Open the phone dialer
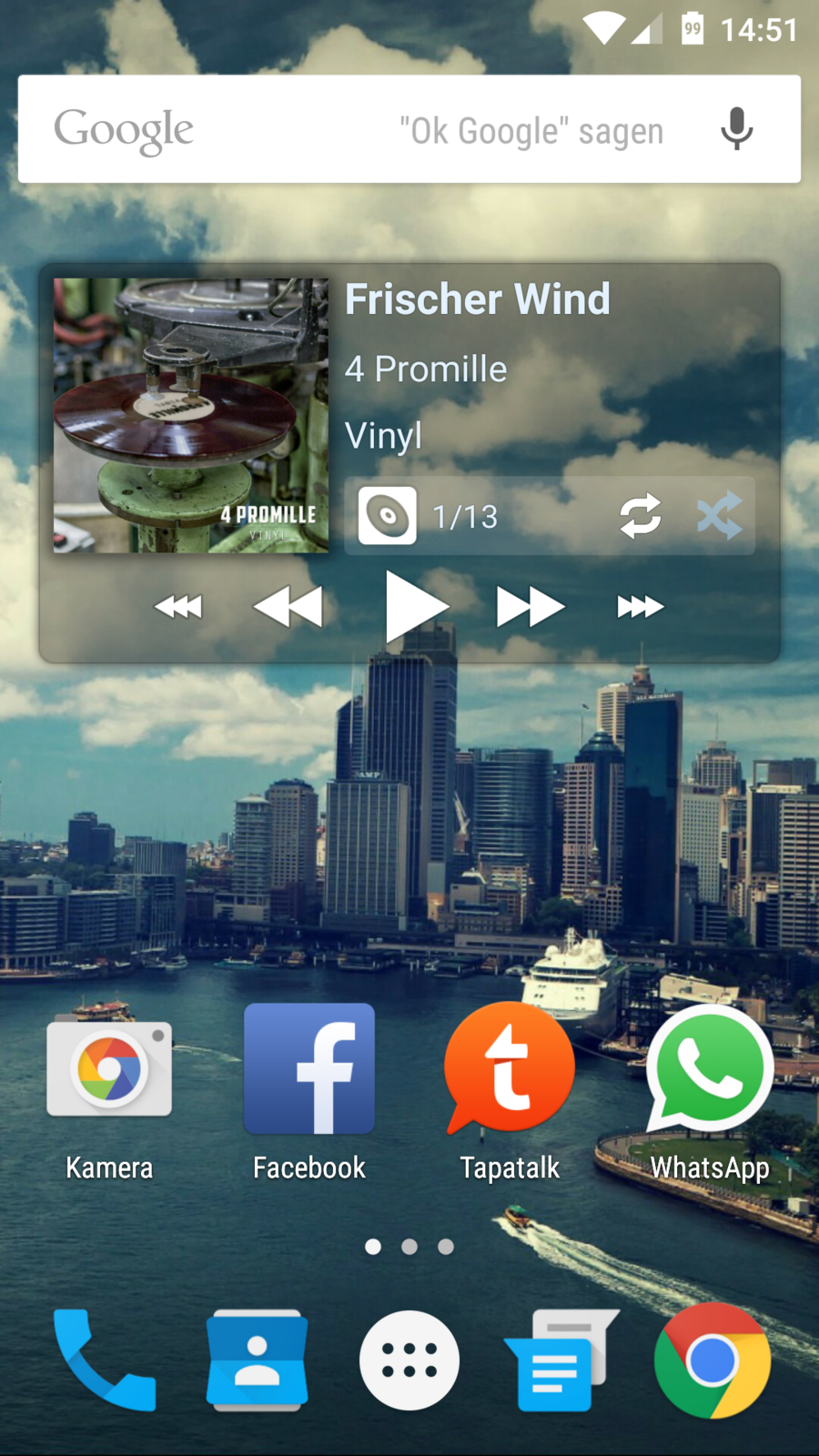 pos(104,1360)
